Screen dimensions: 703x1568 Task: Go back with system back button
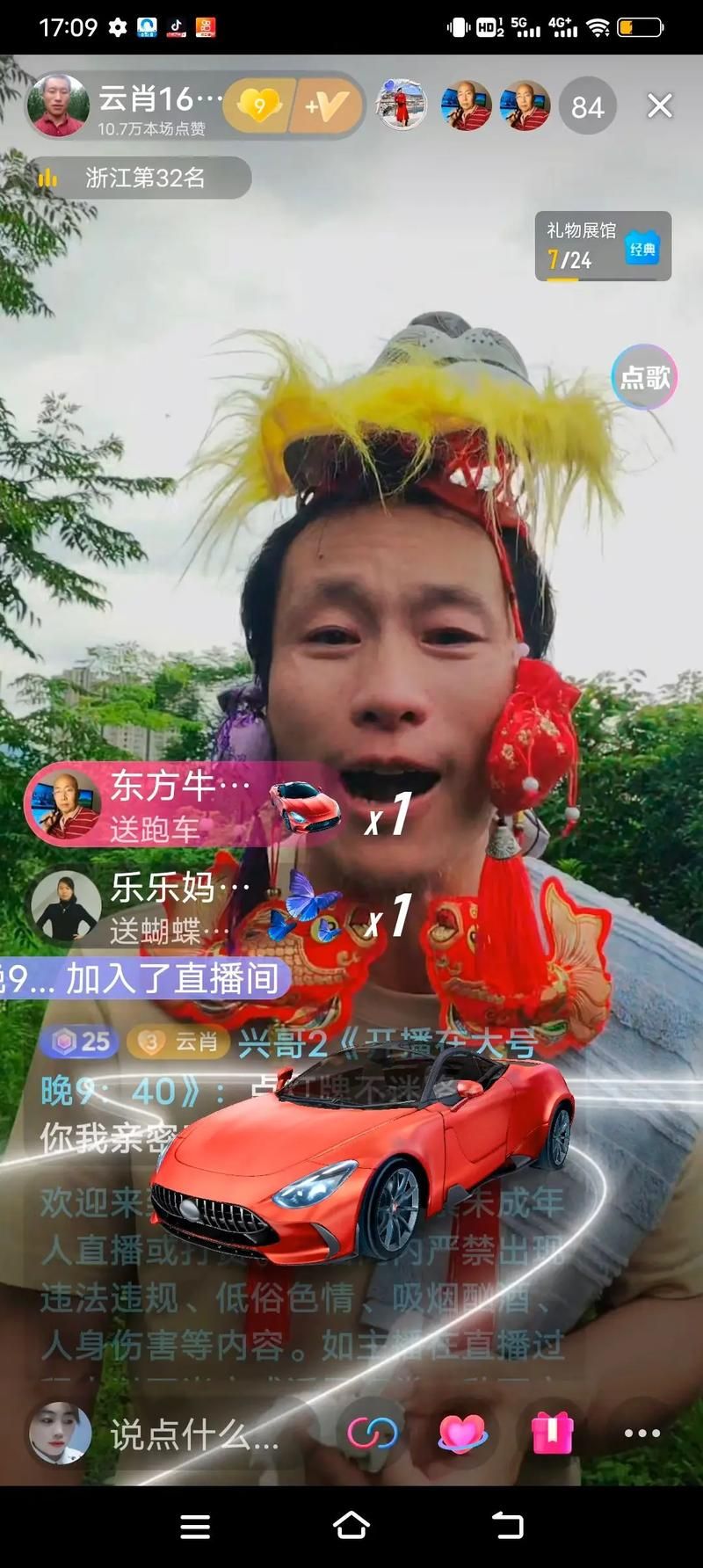tap(507, 1525)
